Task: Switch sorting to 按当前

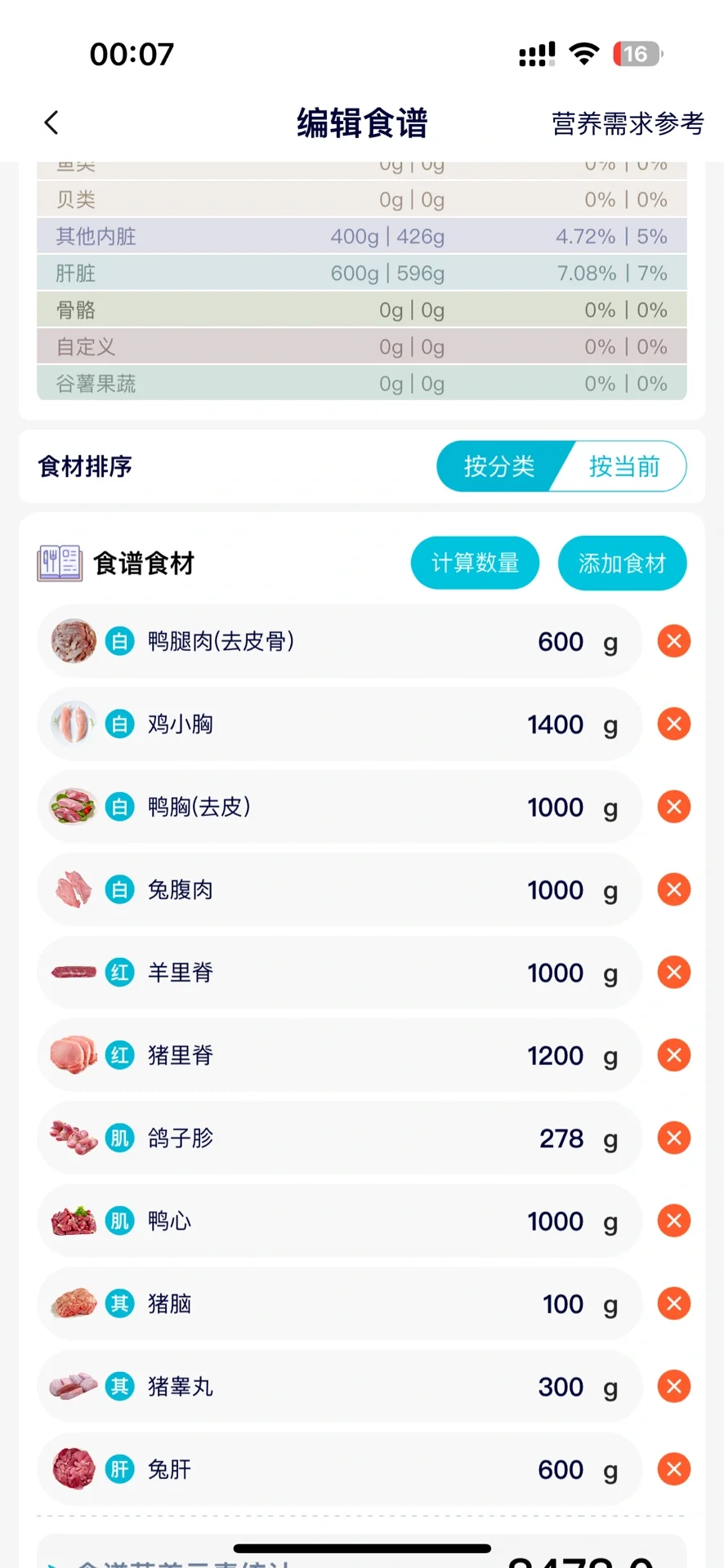Action: (x=624, y=466)
